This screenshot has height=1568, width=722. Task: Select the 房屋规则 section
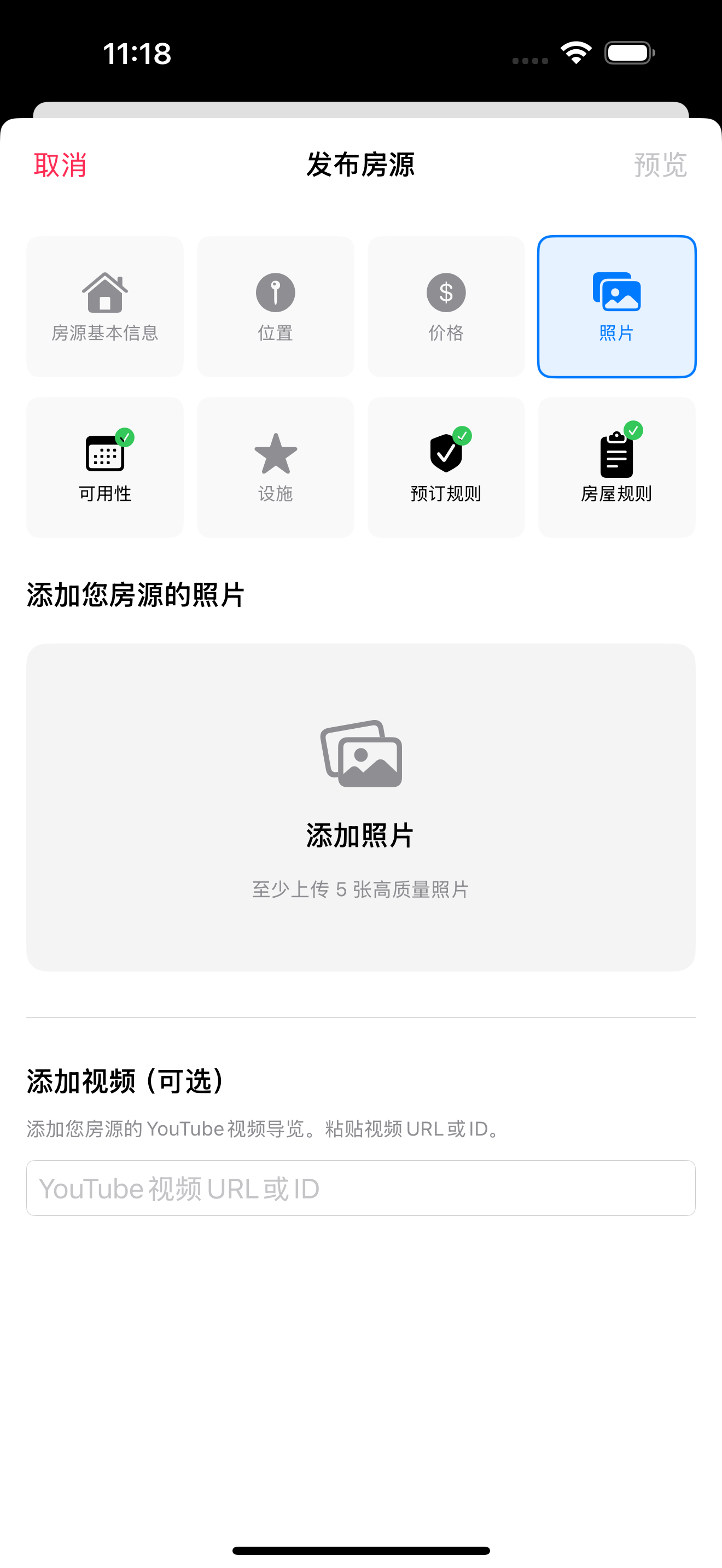coord(616,467)
